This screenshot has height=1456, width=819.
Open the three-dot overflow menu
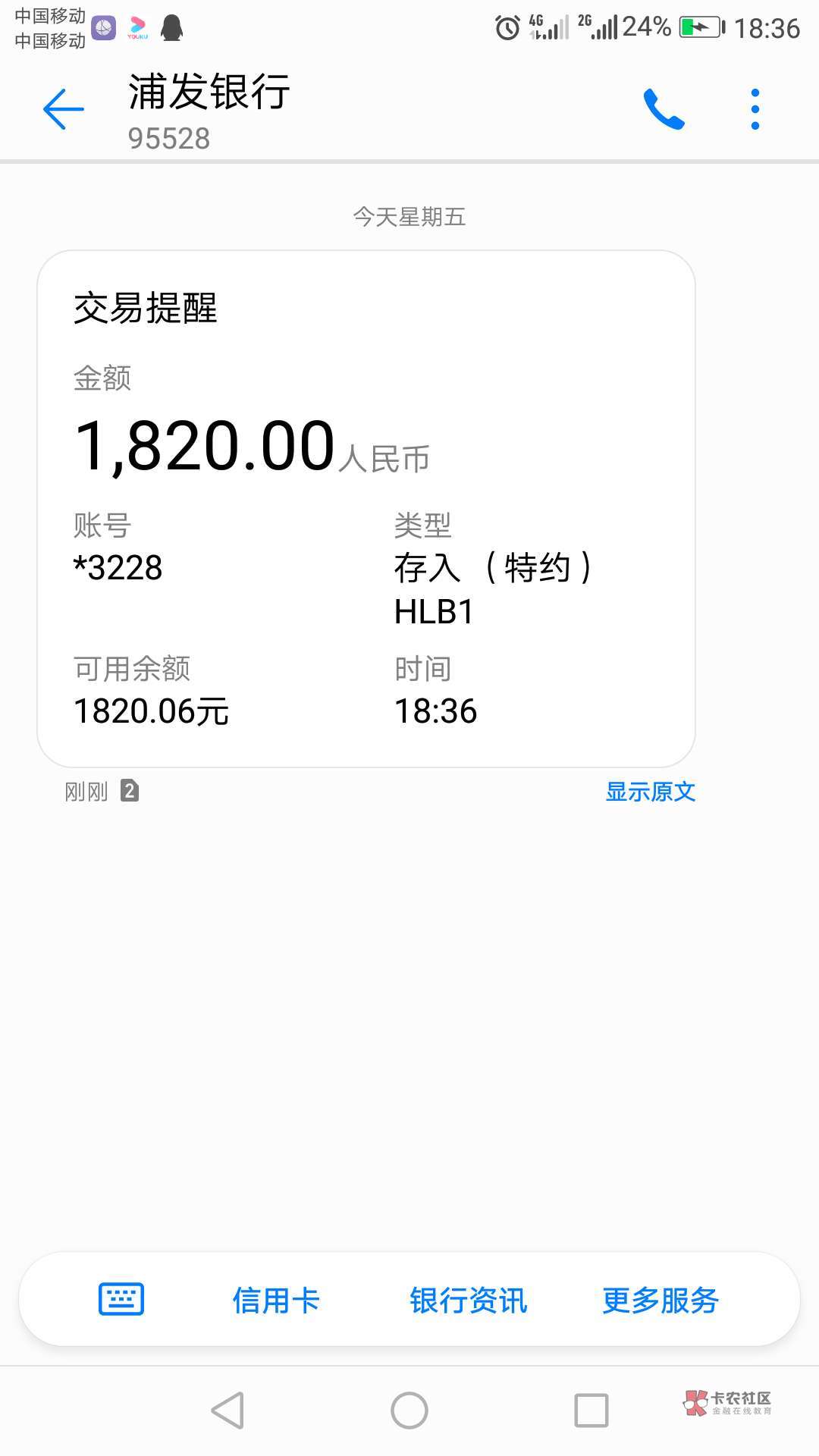click(755, 109)
